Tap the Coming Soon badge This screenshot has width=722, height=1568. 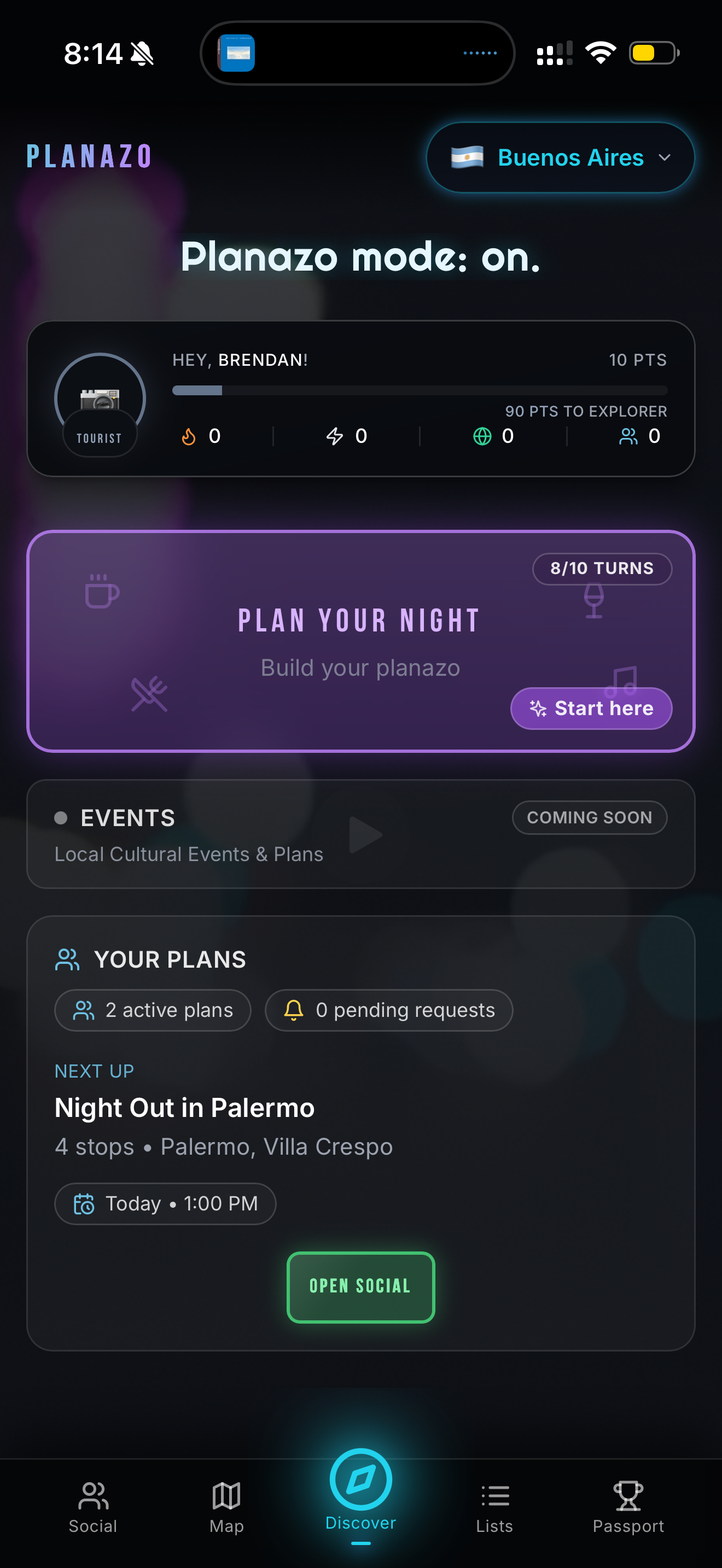(589, 817)
